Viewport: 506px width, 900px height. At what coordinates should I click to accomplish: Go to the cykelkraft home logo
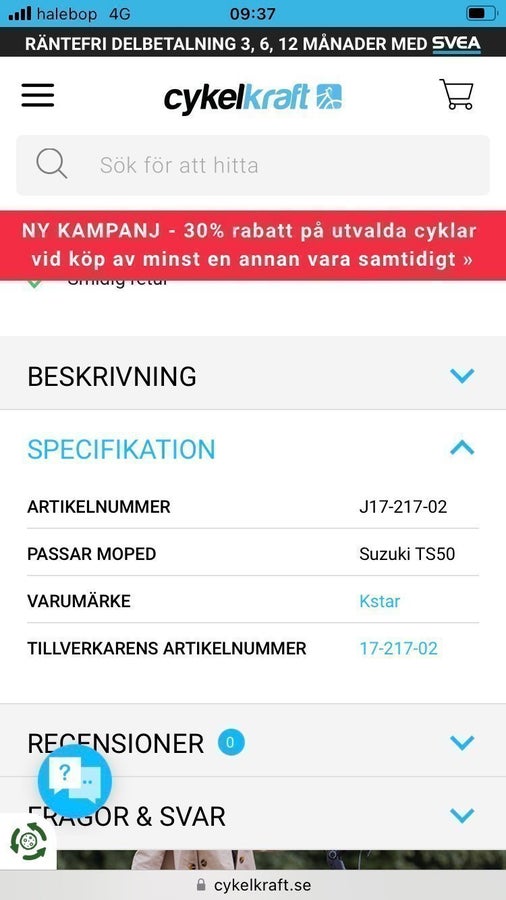(252, 97)
